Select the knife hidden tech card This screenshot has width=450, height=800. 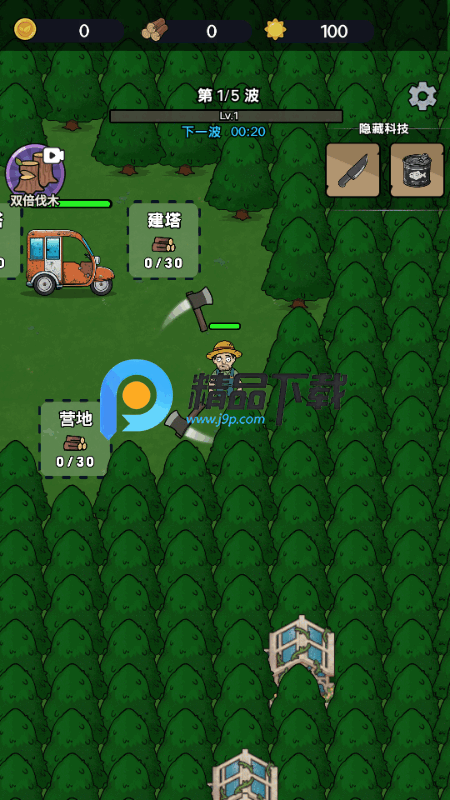[x=353, y=170]
